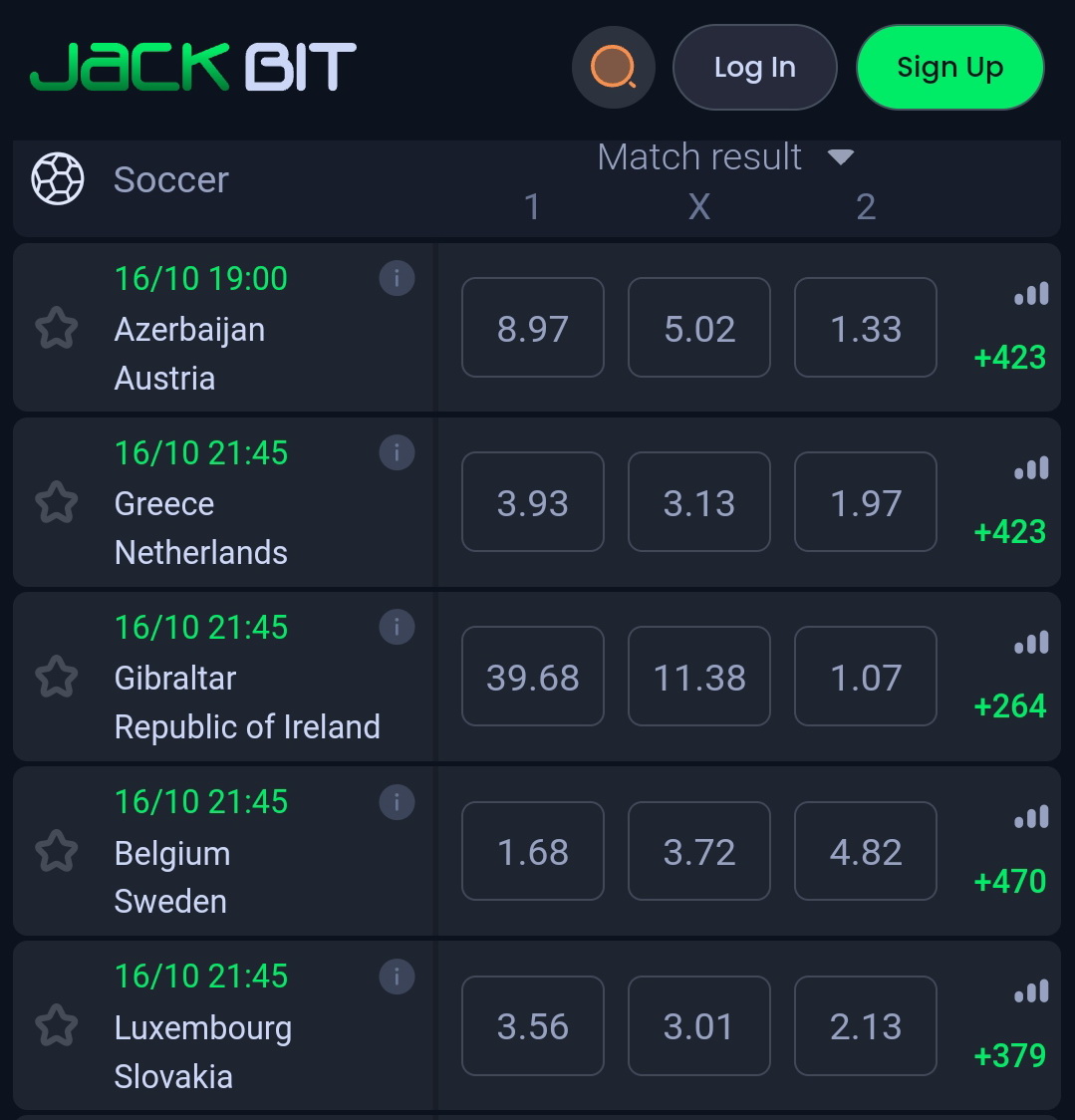This screenshot has height=1120, width=1075.
Task: Choose Slovakia win at 2.13
Action: 865,1026
